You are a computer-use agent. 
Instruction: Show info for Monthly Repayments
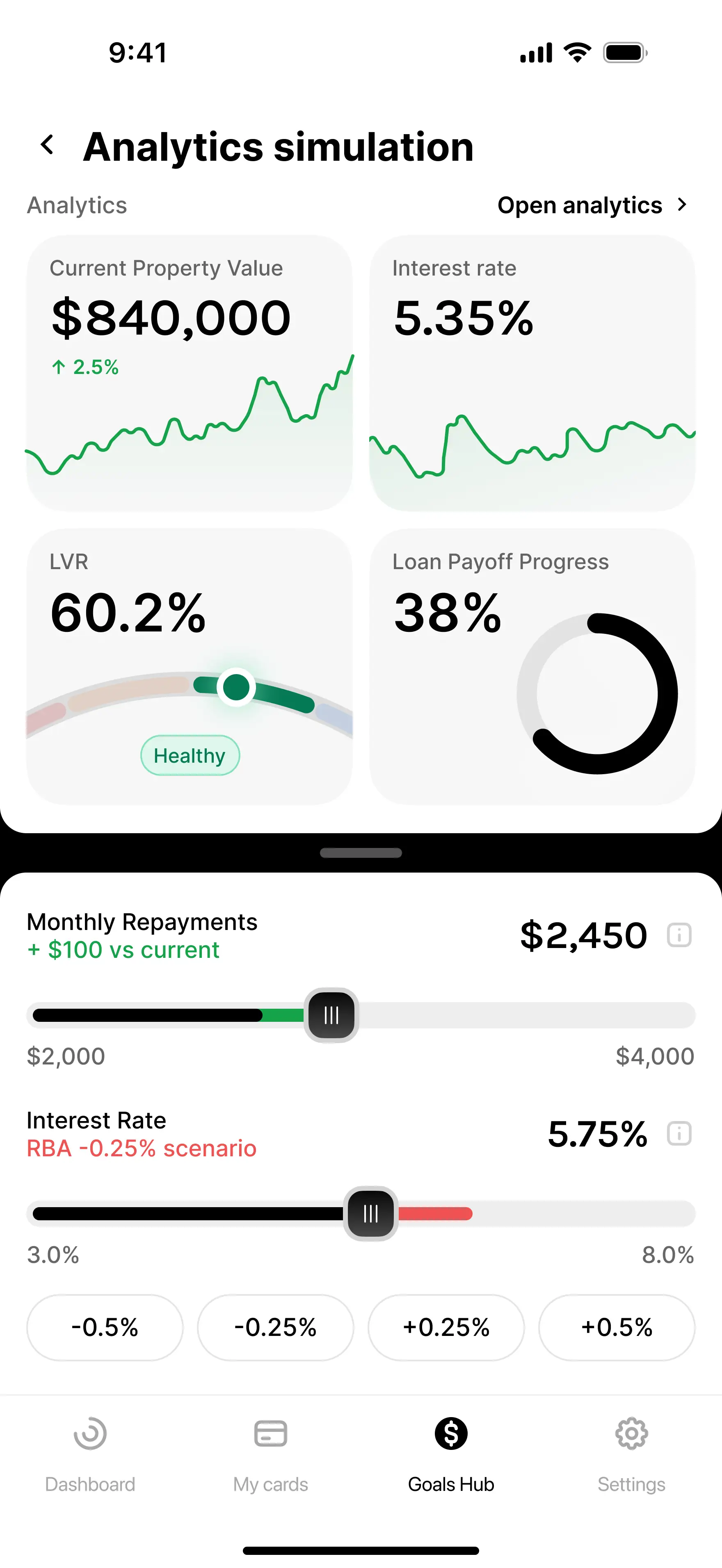[679, 935]
